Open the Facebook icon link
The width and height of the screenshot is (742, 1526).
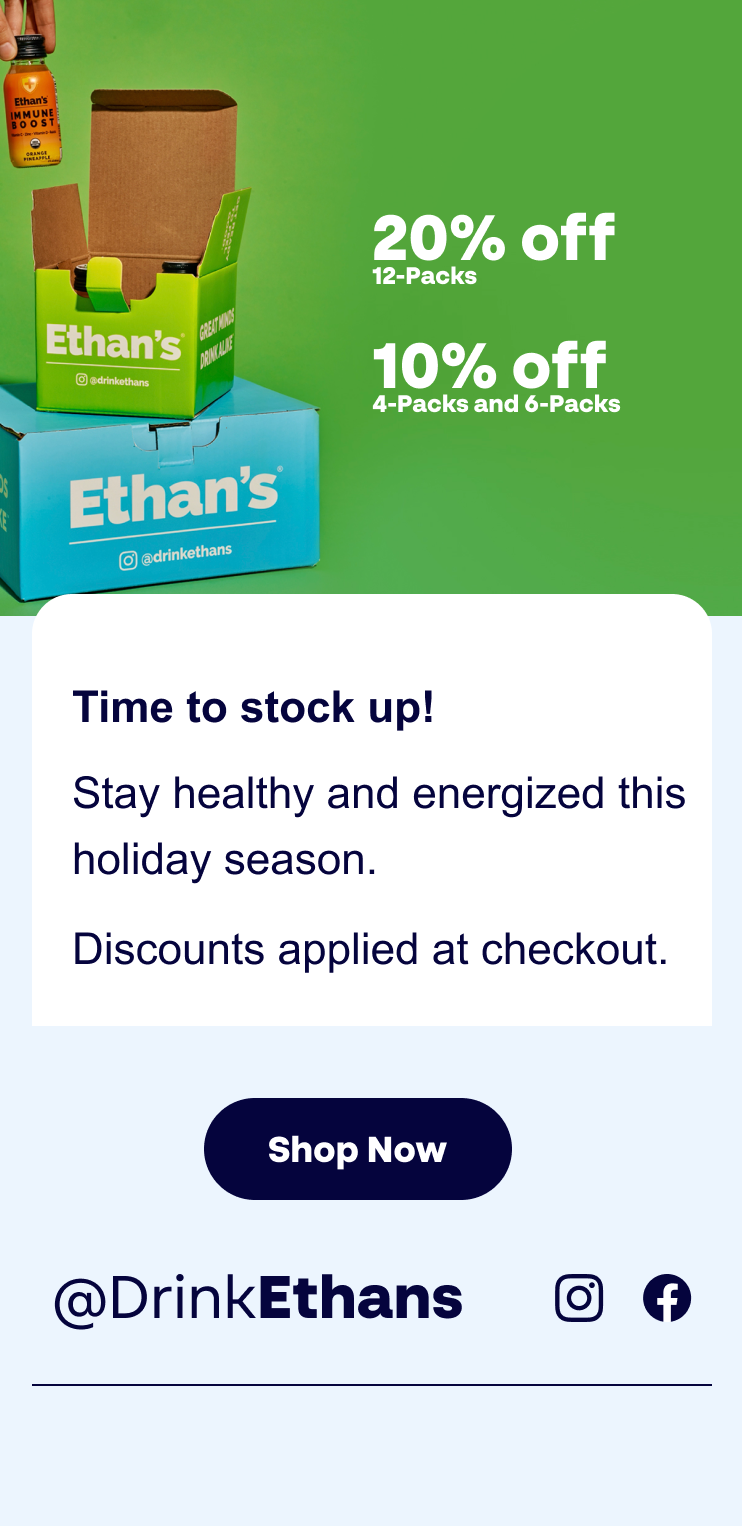[667, 1299]
